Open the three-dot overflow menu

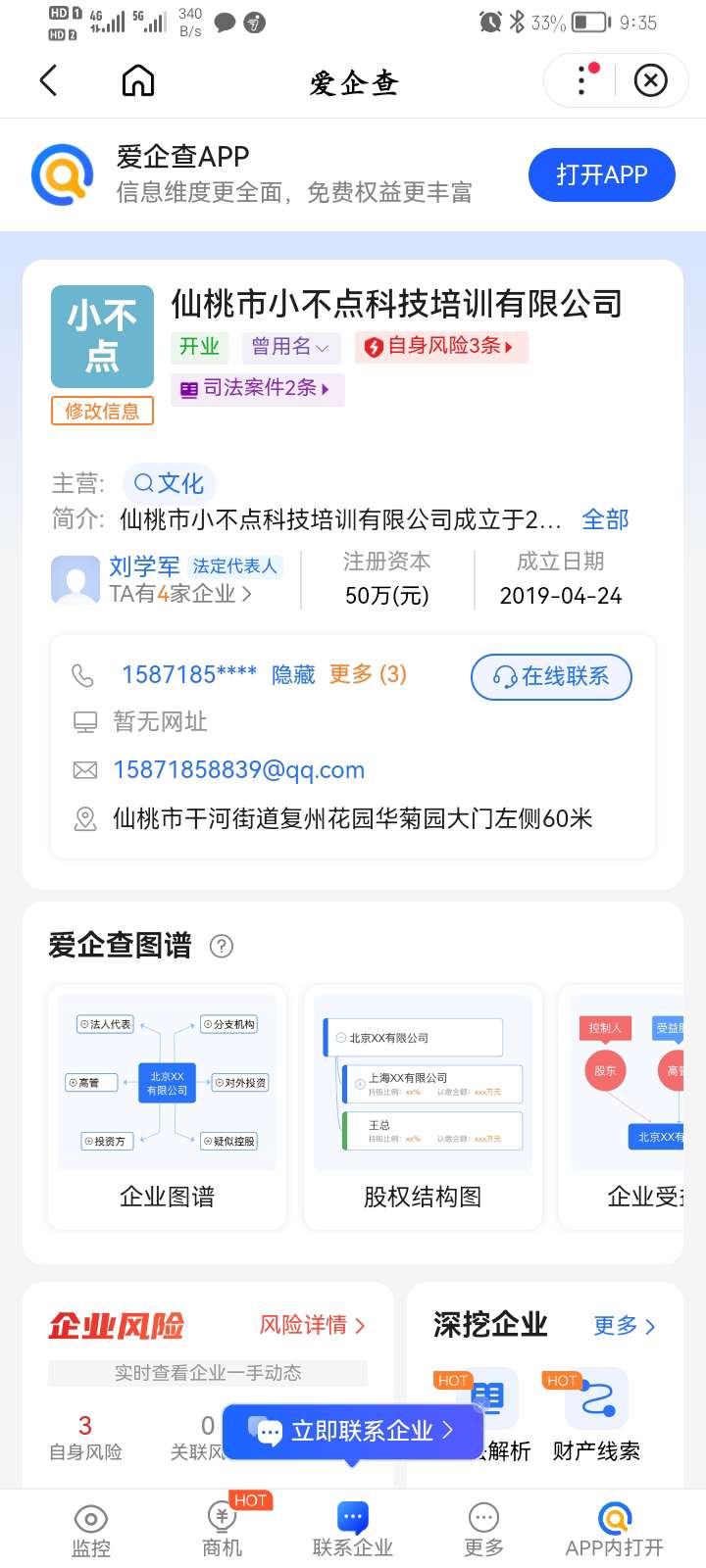tap(582, 80)
